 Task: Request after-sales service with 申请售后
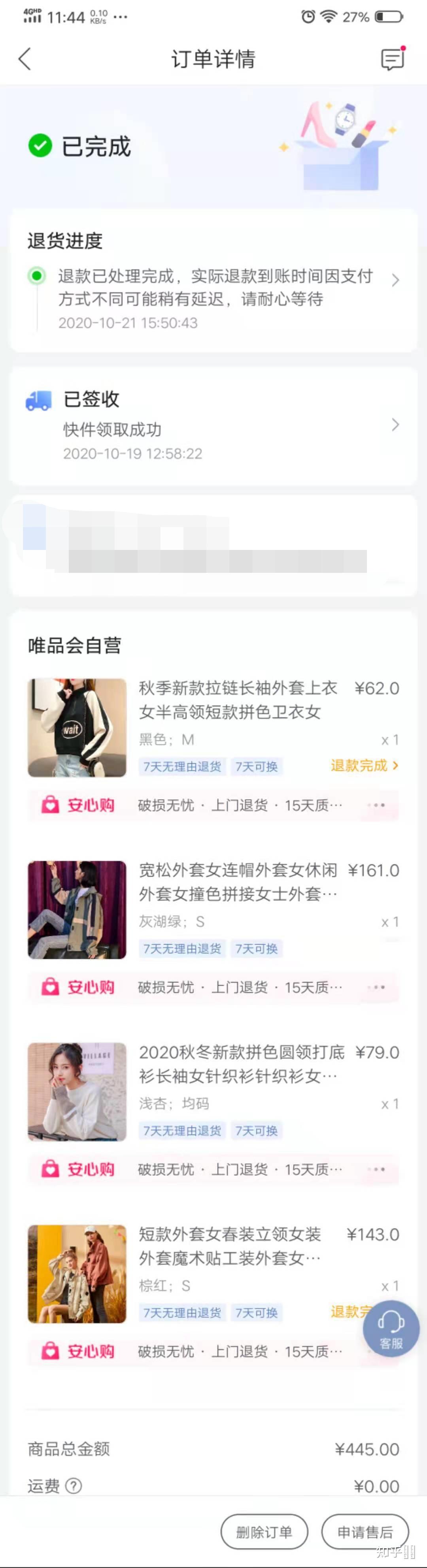[x=364, y=1532]
